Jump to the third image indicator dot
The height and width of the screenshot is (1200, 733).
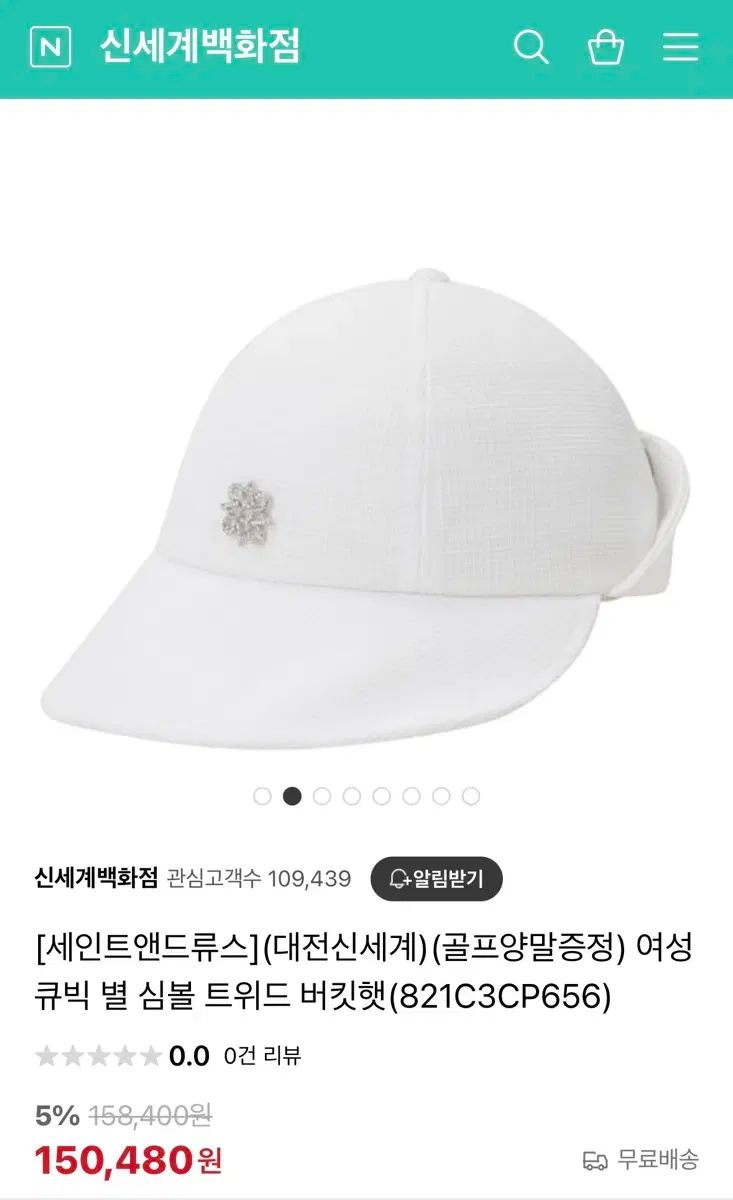pos(322,796)
